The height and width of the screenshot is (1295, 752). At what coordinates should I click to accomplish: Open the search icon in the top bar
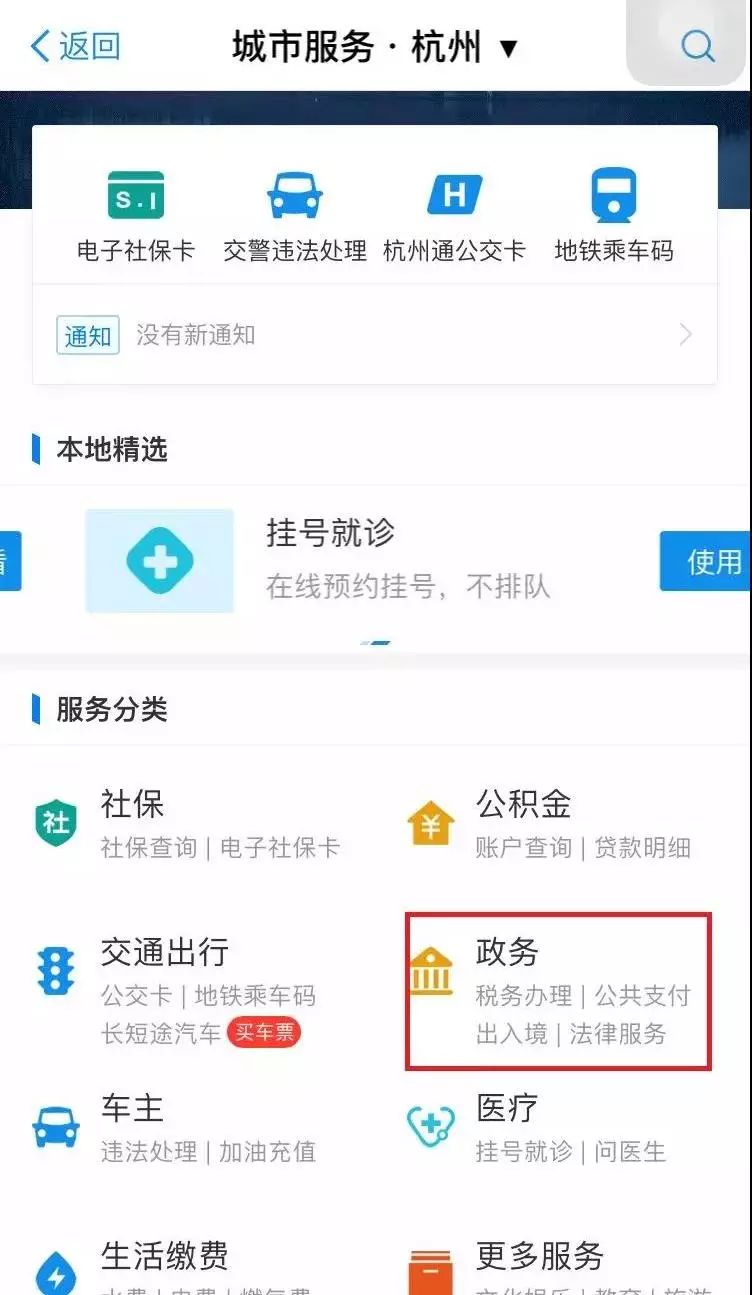(696, 46)
